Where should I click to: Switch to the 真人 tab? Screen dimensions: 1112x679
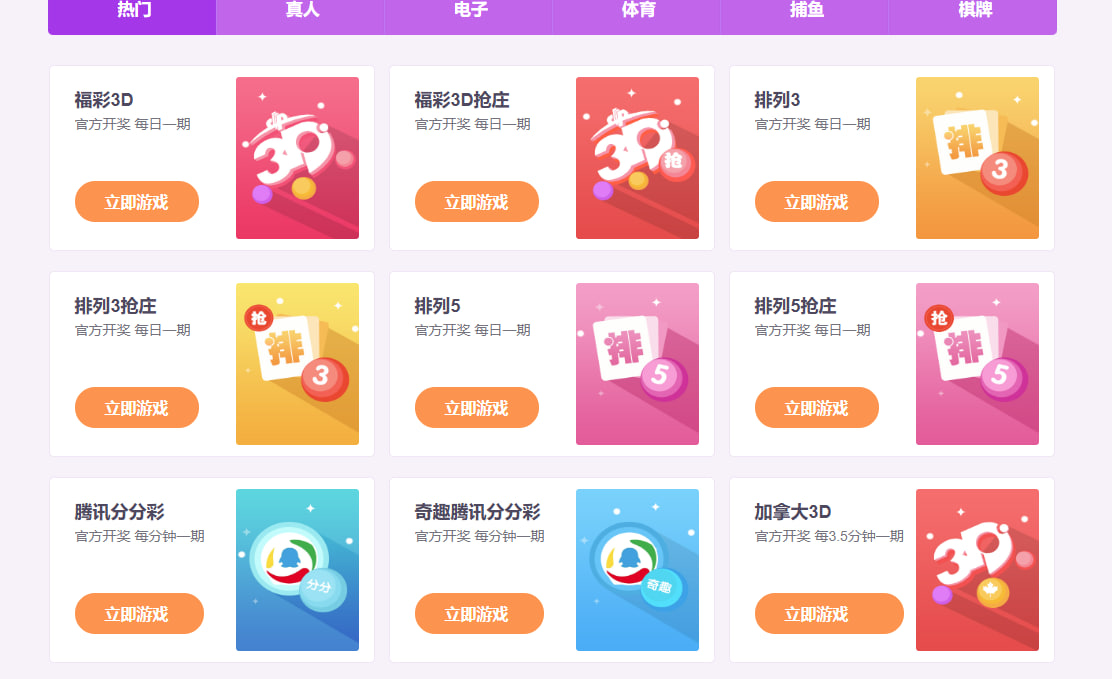coord(301,12)
